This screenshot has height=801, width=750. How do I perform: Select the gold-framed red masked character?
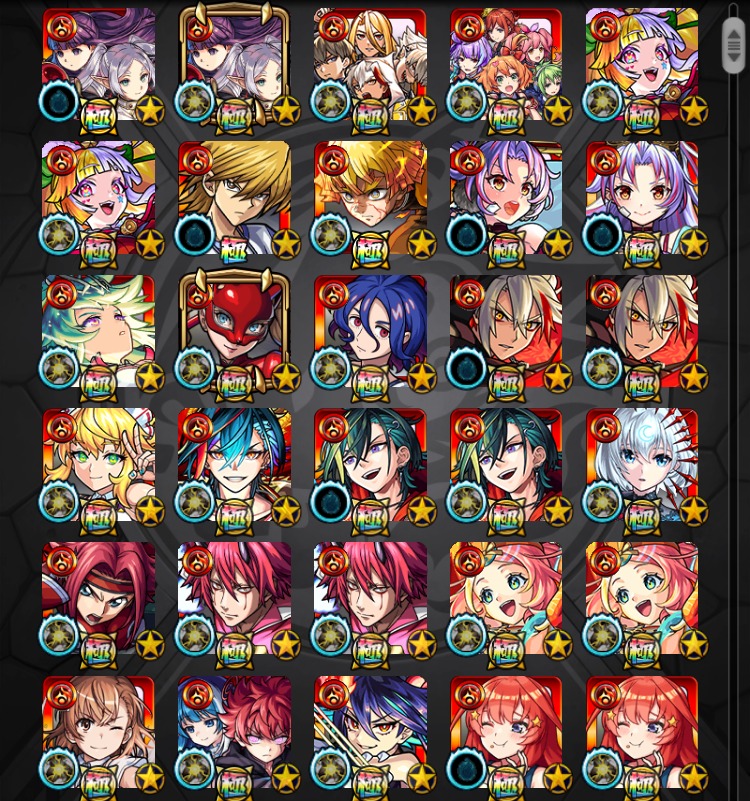point(234,331)
